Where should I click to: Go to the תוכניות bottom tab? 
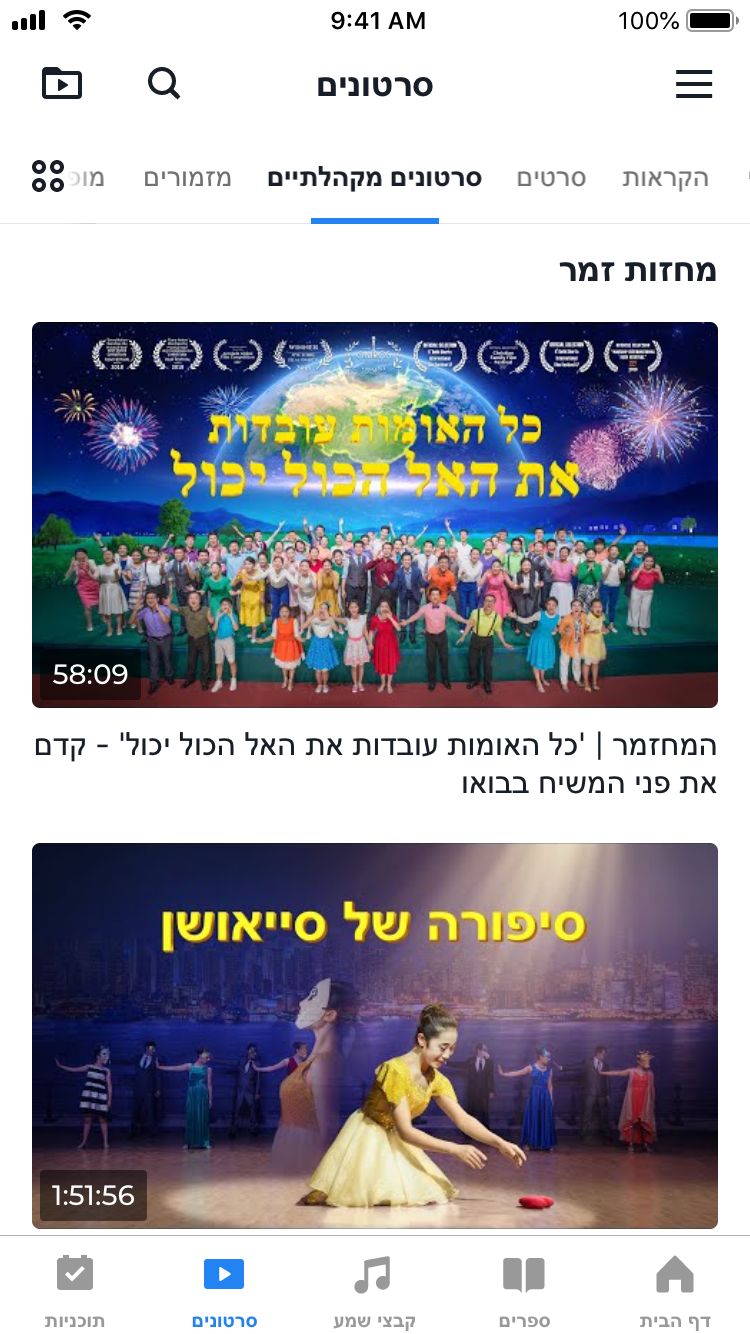[75, 1290]
